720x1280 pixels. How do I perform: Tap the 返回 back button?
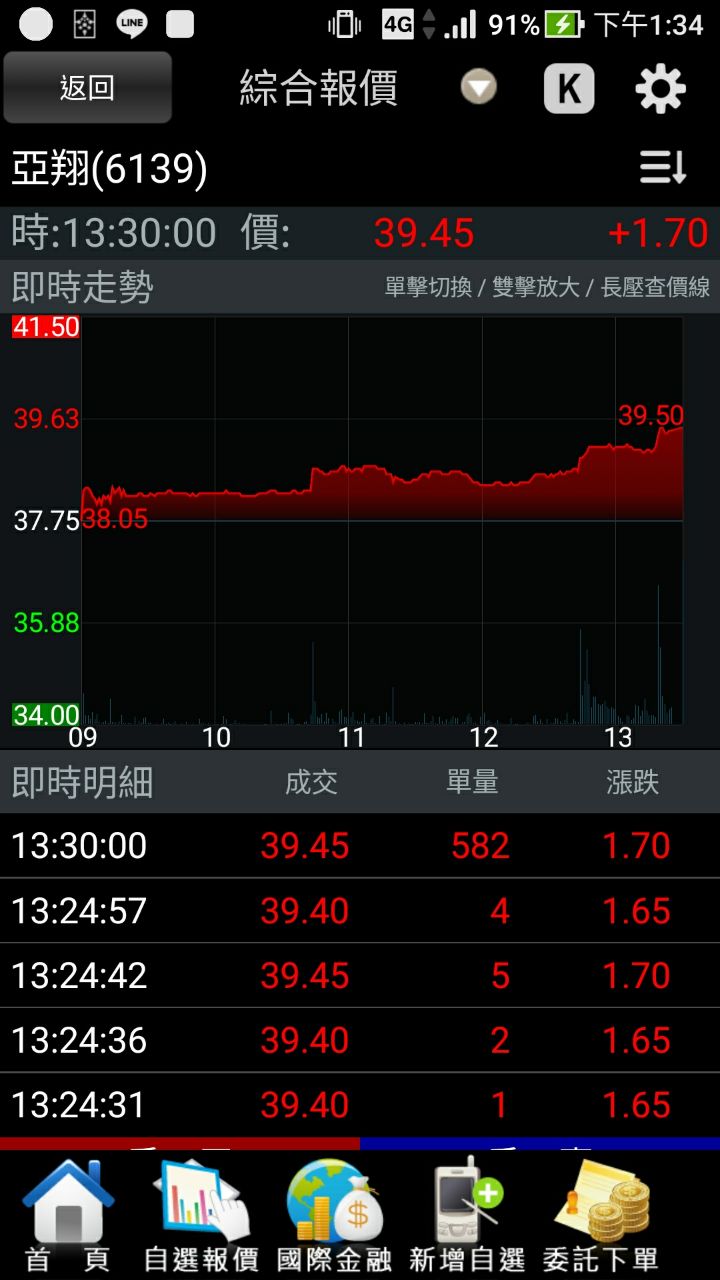pos(88,88)
